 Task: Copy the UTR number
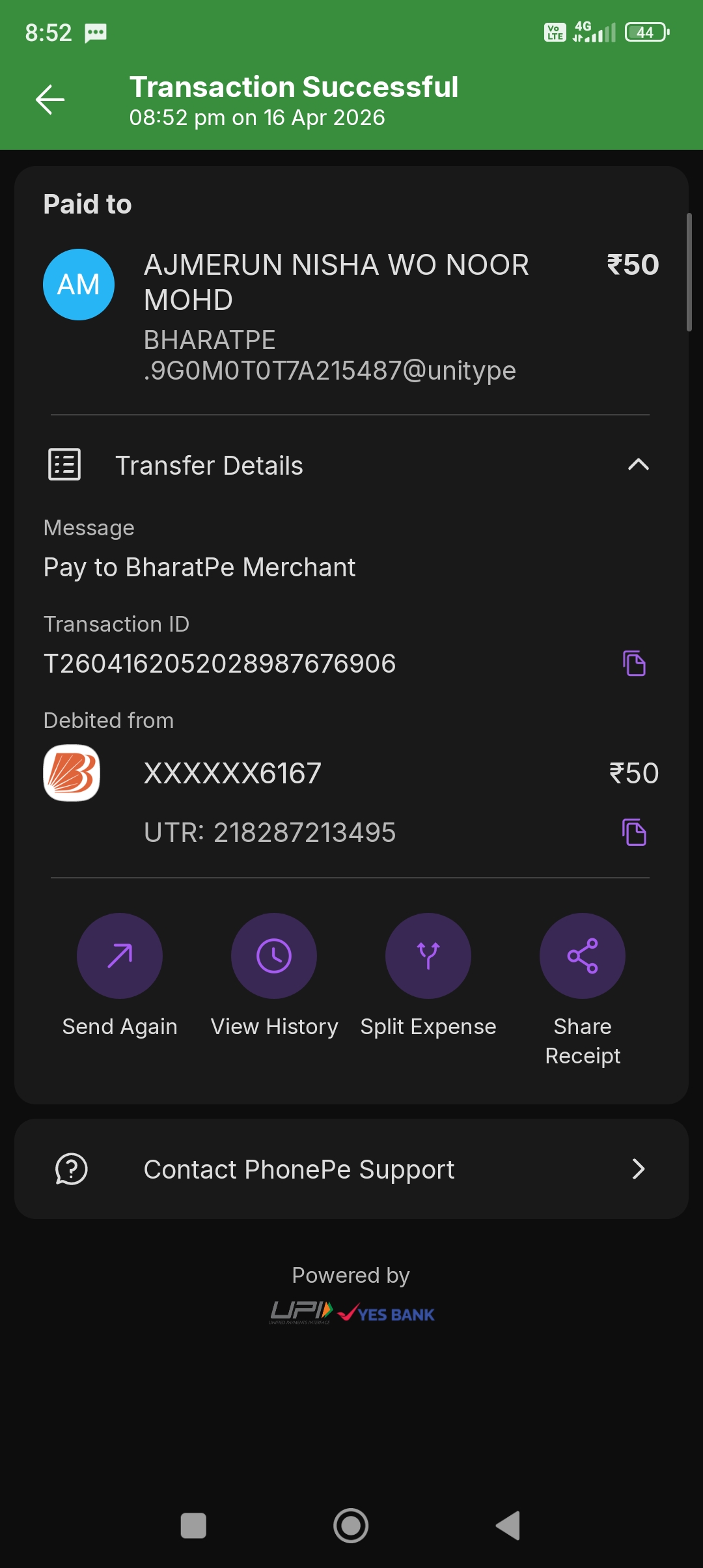[634, 832]
